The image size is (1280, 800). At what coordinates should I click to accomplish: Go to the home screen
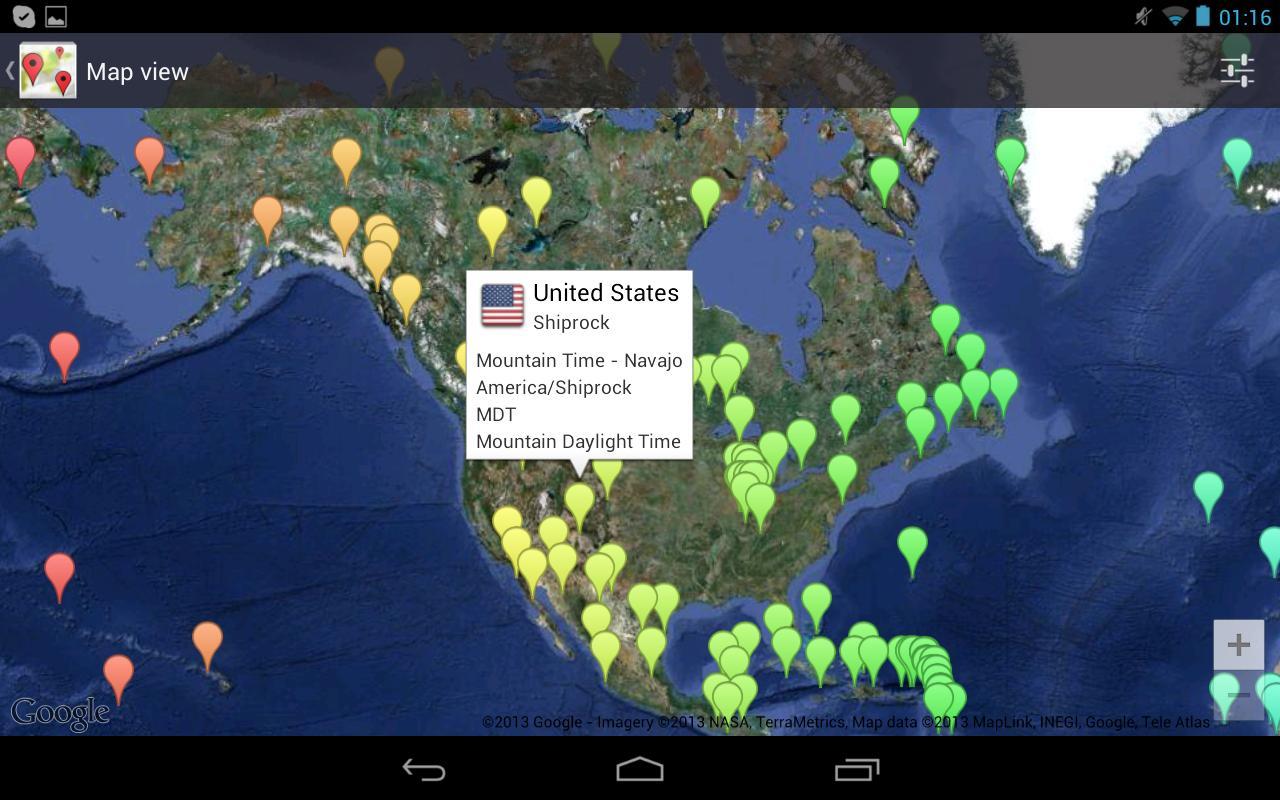click(640, 769)
